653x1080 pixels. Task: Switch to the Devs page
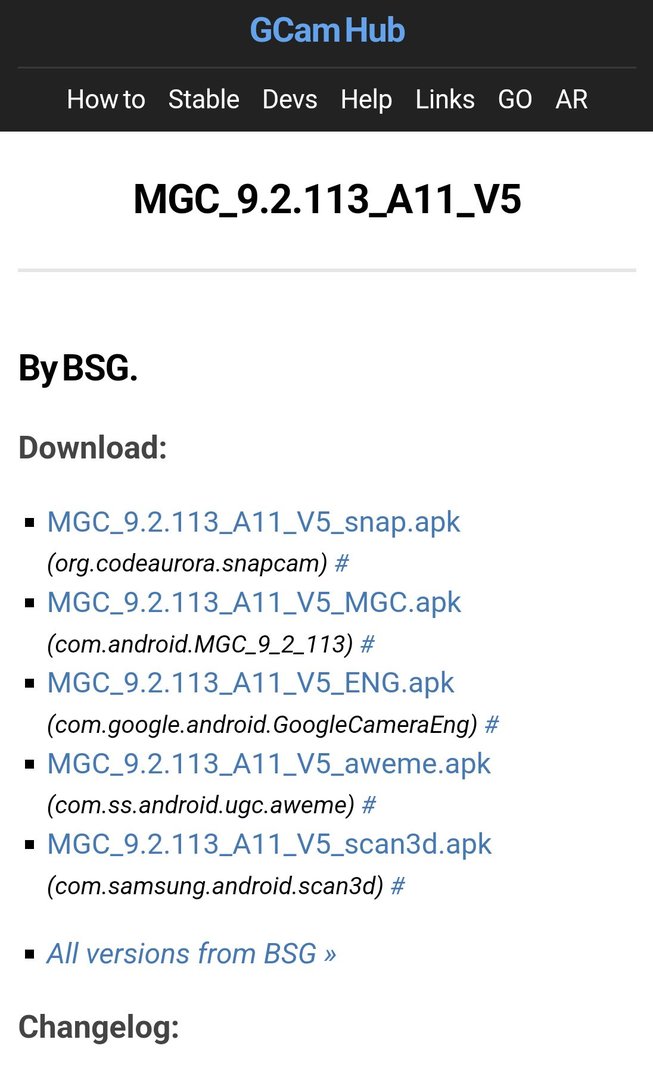tap(290, 100)
